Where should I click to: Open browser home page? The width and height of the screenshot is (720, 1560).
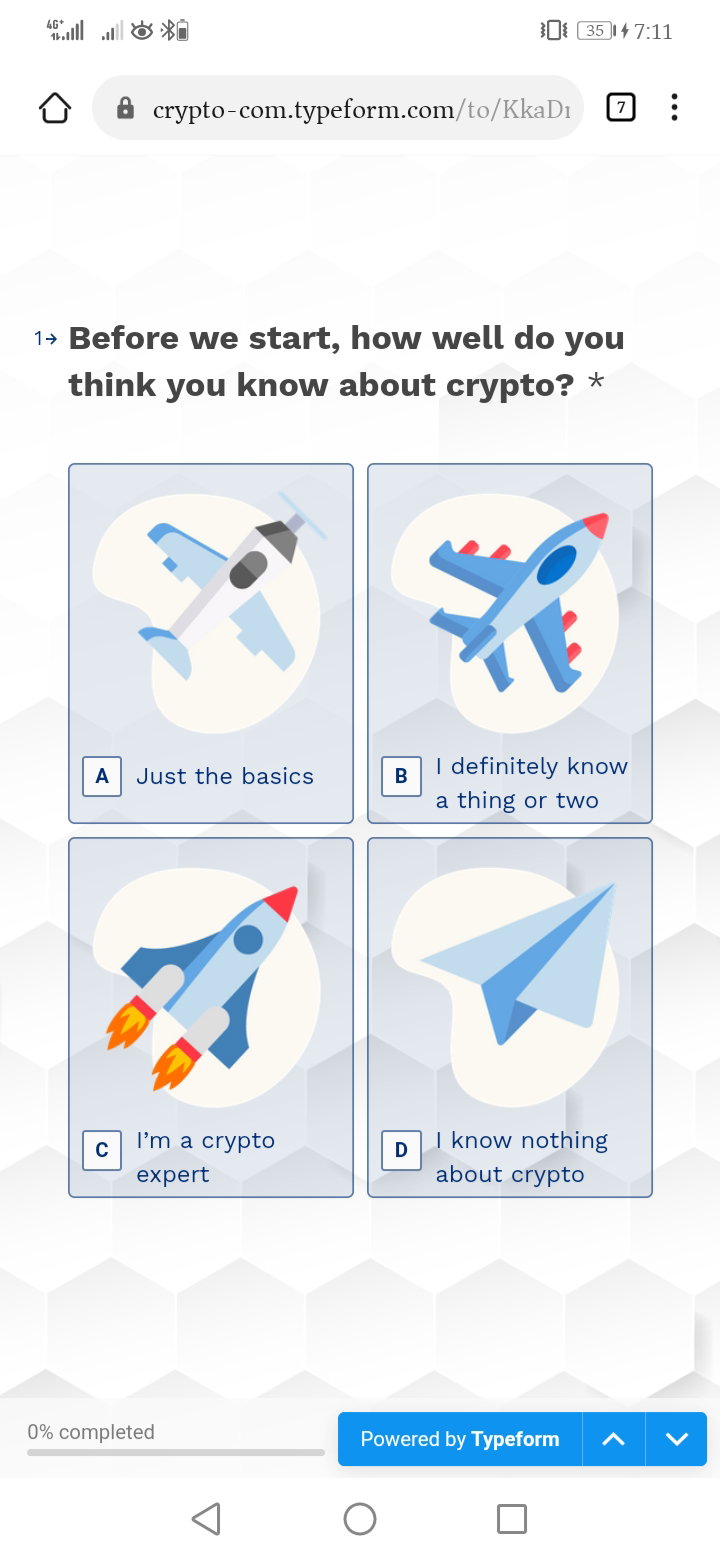click(55, 108)
